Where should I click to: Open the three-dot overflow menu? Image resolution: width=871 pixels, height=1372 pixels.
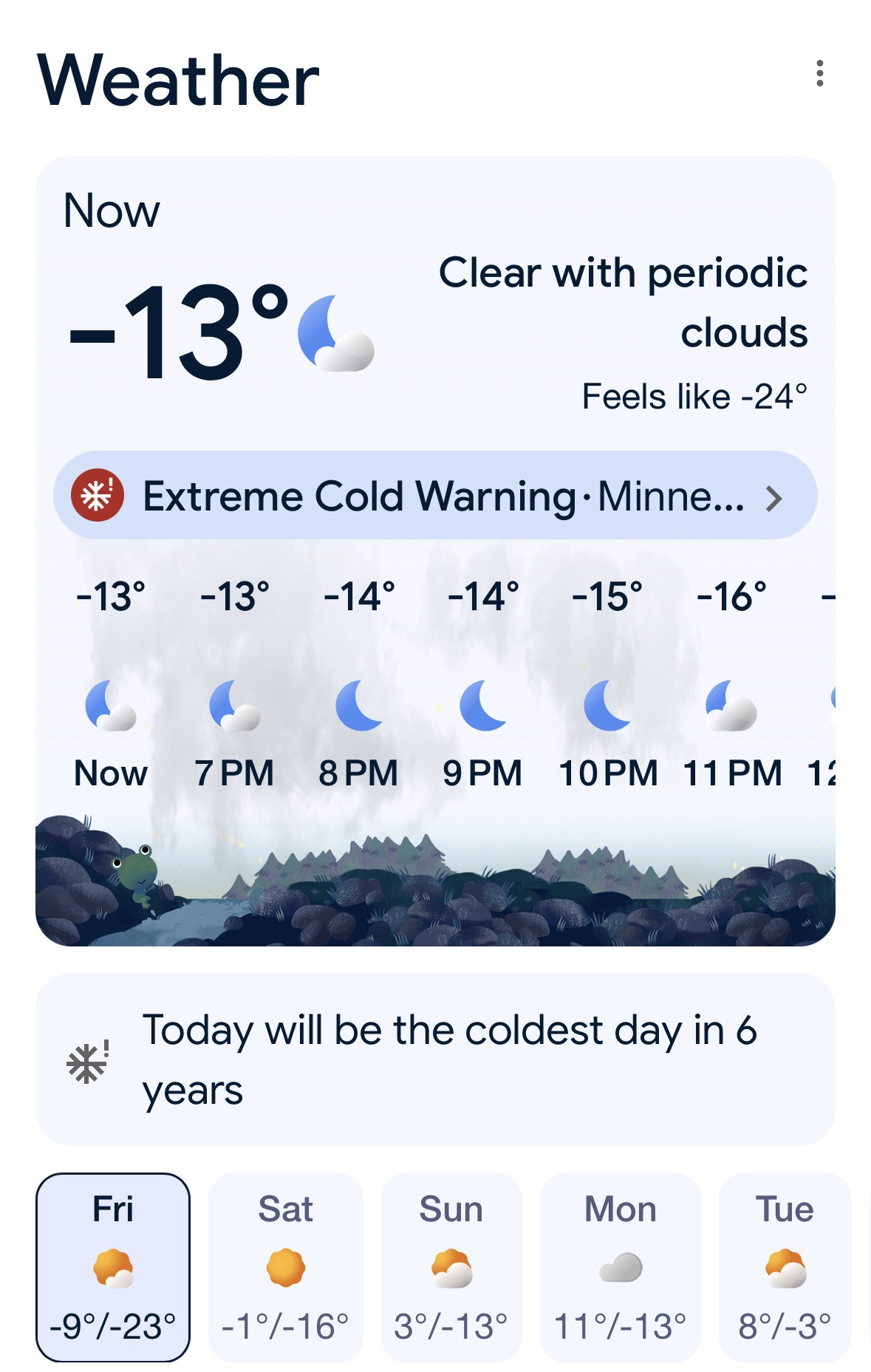tap(819, 74)
